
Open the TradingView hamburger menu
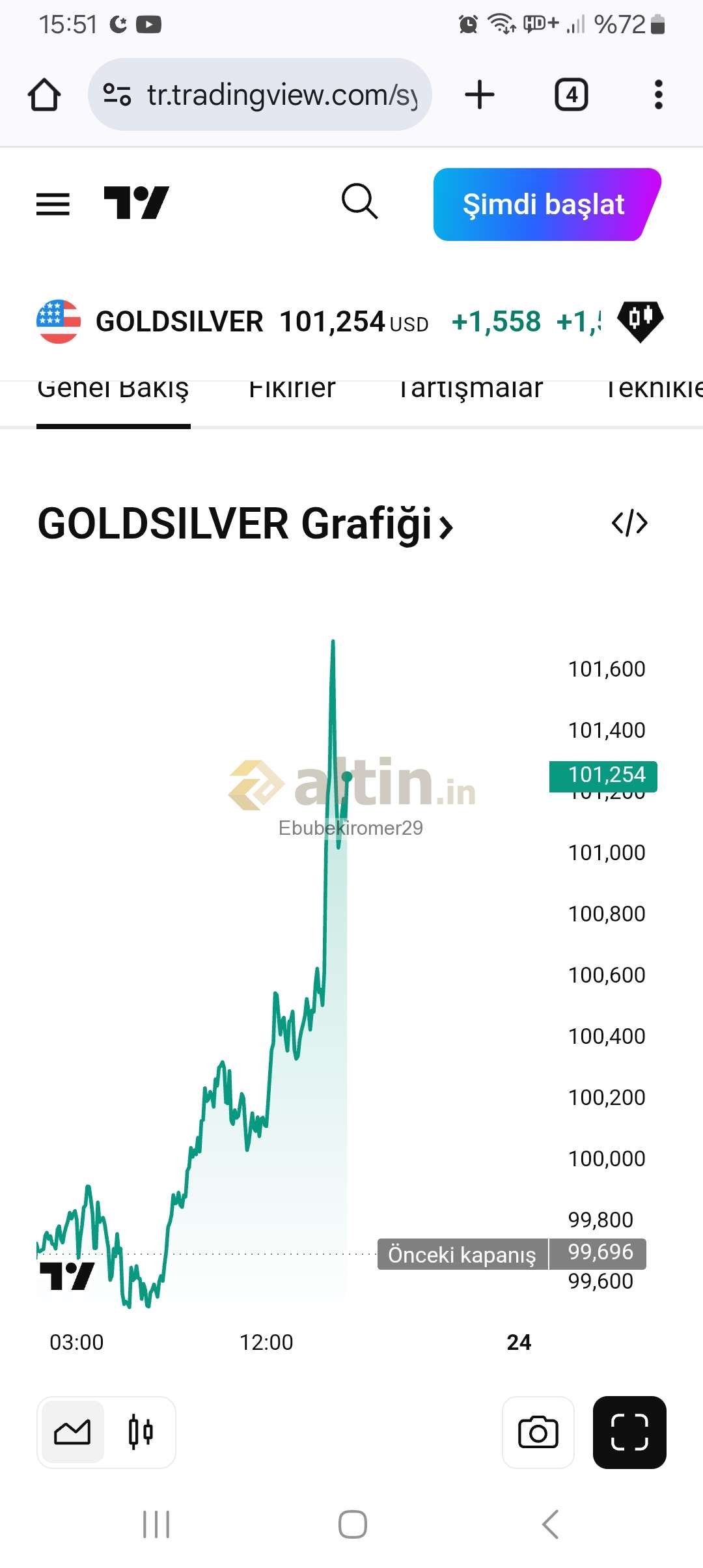[x=53, y=204]
